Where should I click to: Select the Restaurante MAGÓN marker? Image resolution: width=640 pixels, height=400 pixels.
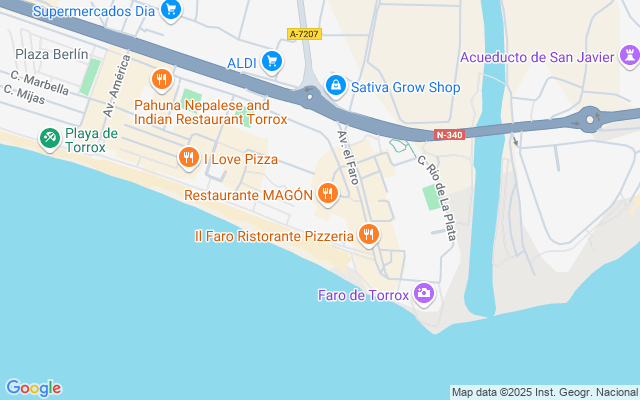pyautogui.click(x=328, y=193)
